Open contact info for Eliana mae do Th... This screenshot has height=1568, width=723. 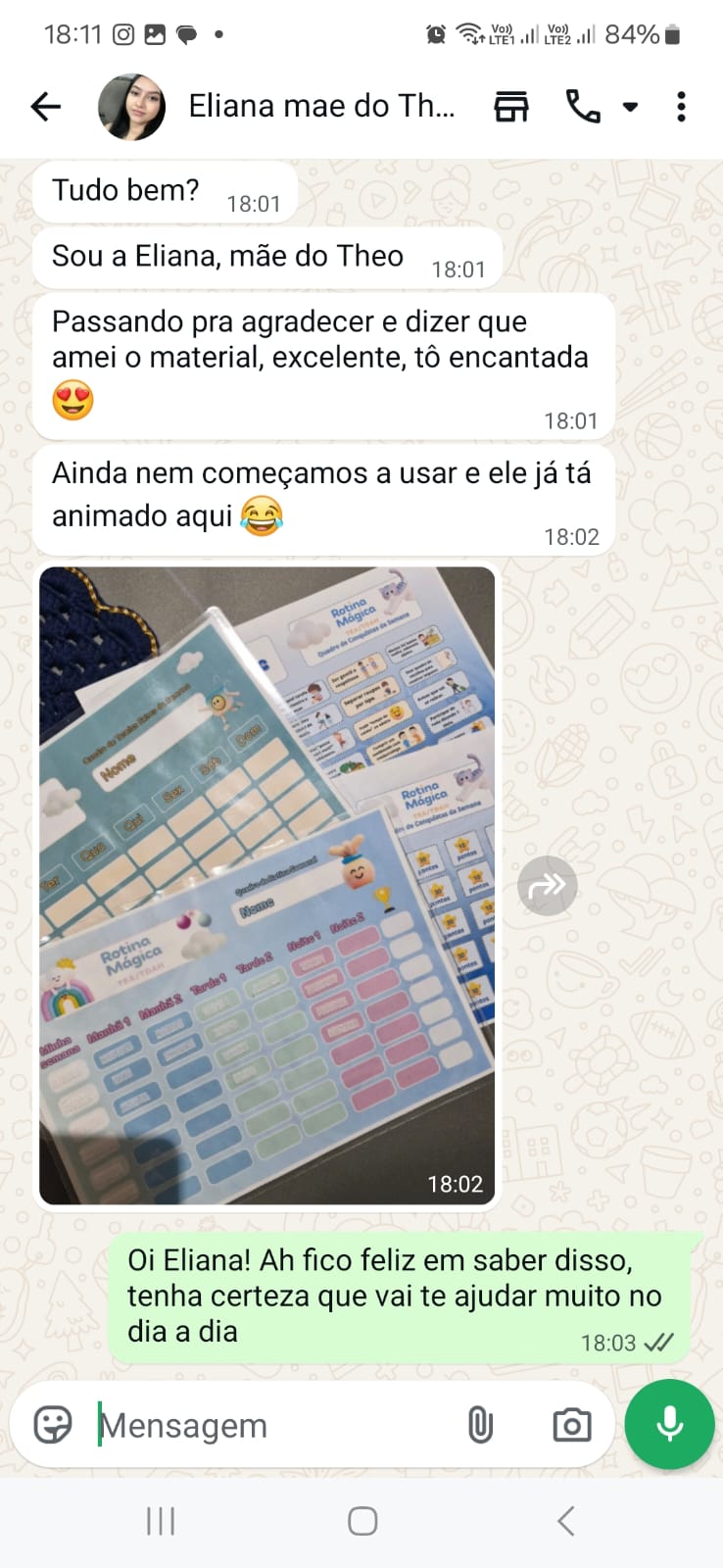click(321, 106)
